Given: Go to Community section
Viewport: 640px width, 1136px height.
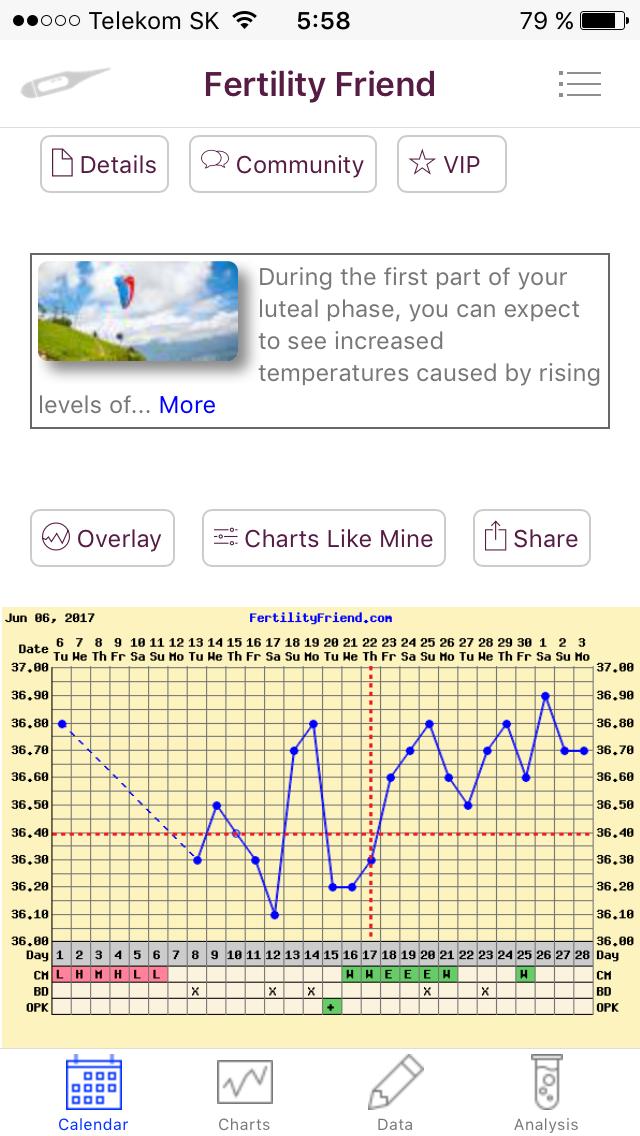Looking at the screenshot, I should tap(283, 164).
